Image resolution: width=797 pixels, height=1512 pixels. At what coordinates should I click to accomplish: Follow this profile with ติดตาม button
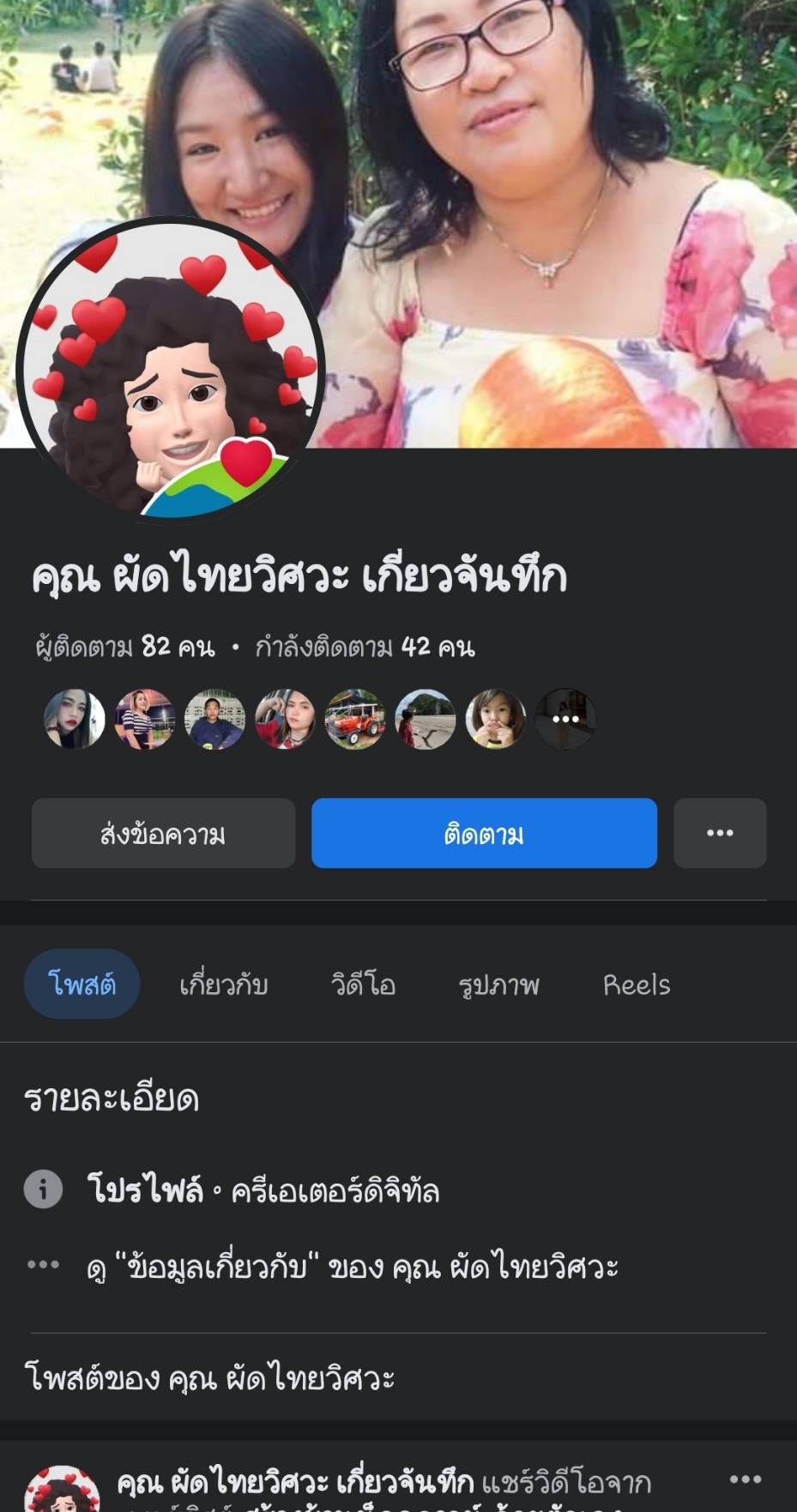pyautogui.click(x=484, y=833)
